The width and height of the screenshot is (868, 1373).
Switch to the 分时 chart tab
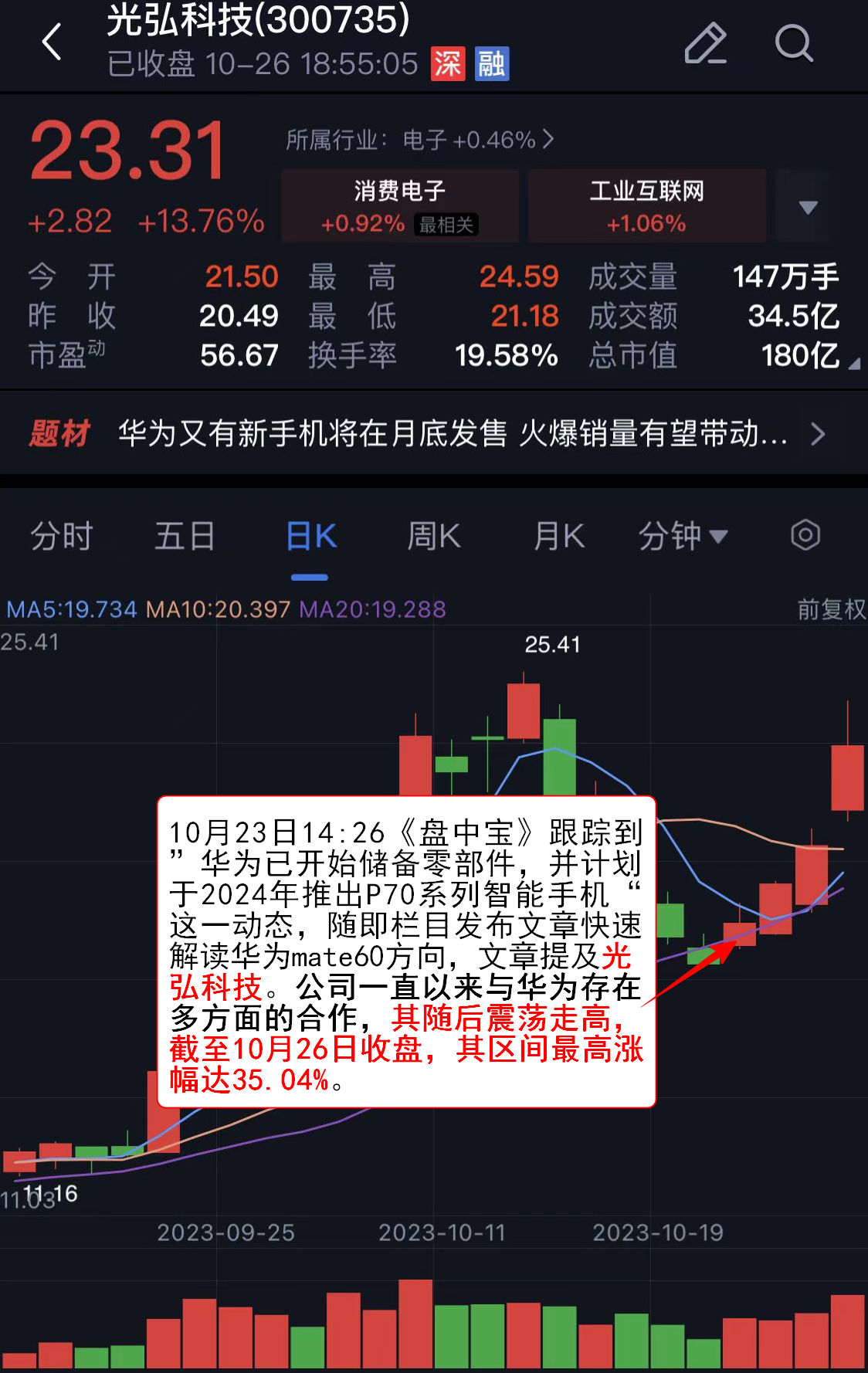tap(62, 536)
